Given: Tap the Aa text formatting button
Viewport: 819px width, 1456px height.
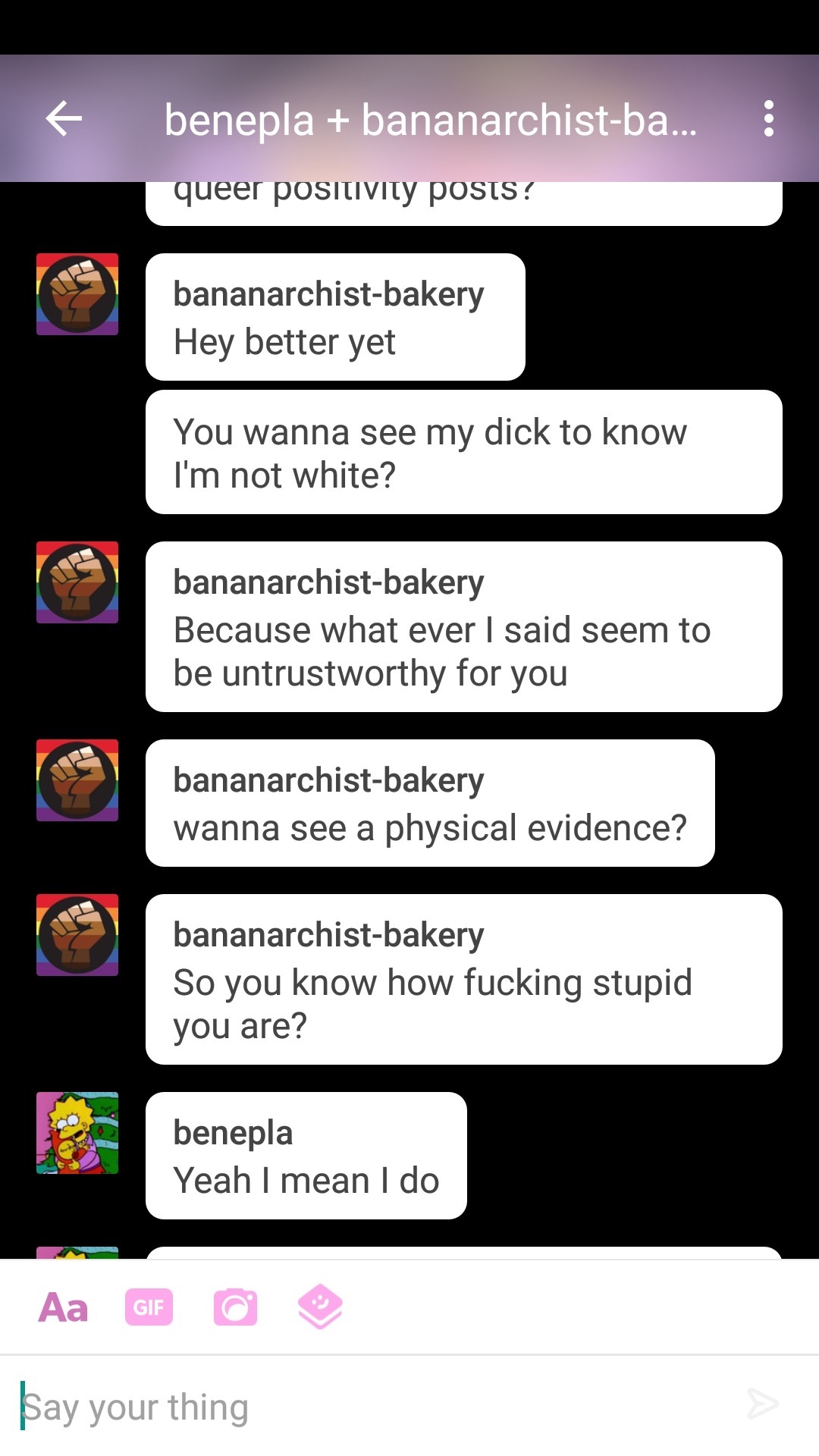Looking at the screenshot, I should (x=64, y=1307).
